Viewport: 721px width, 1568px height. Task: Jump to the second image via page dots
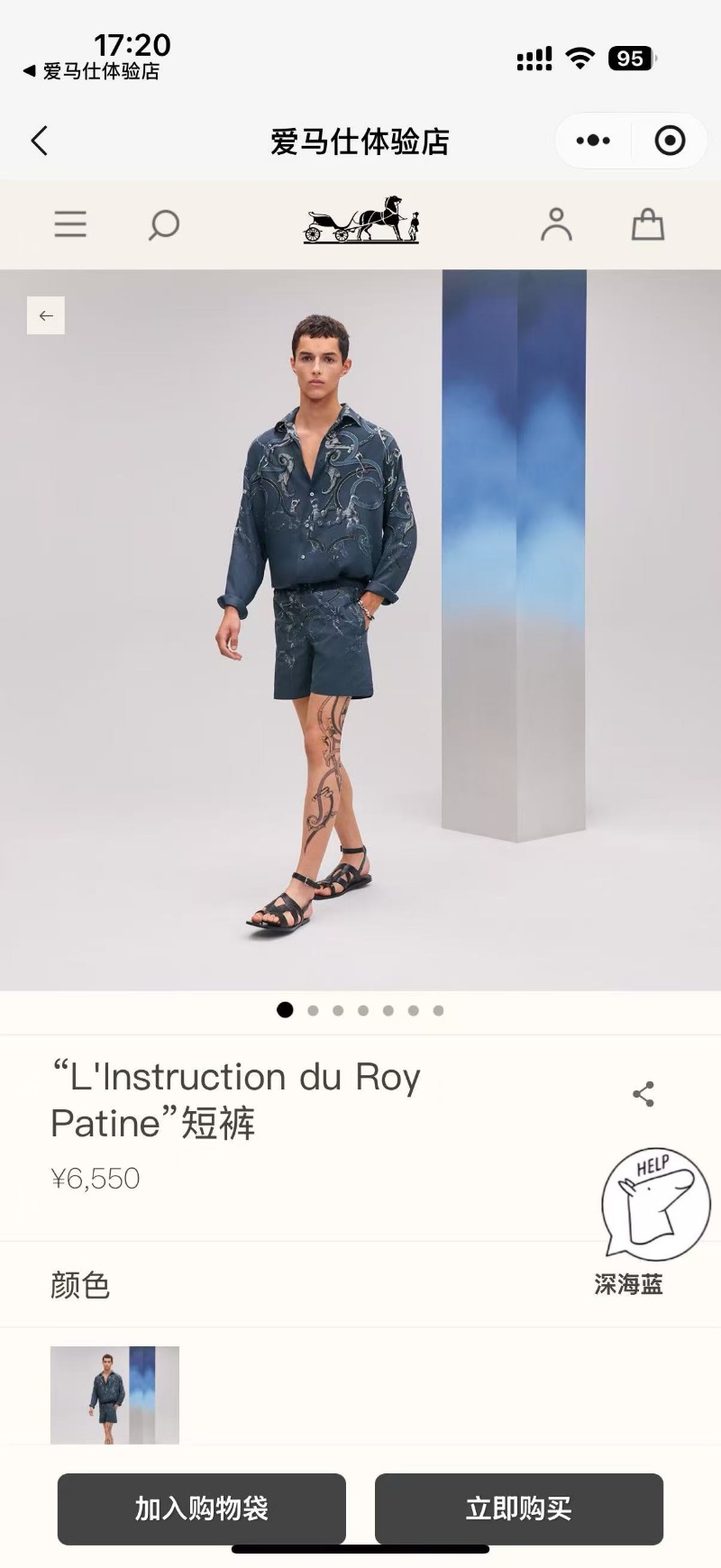point(313,1010)
